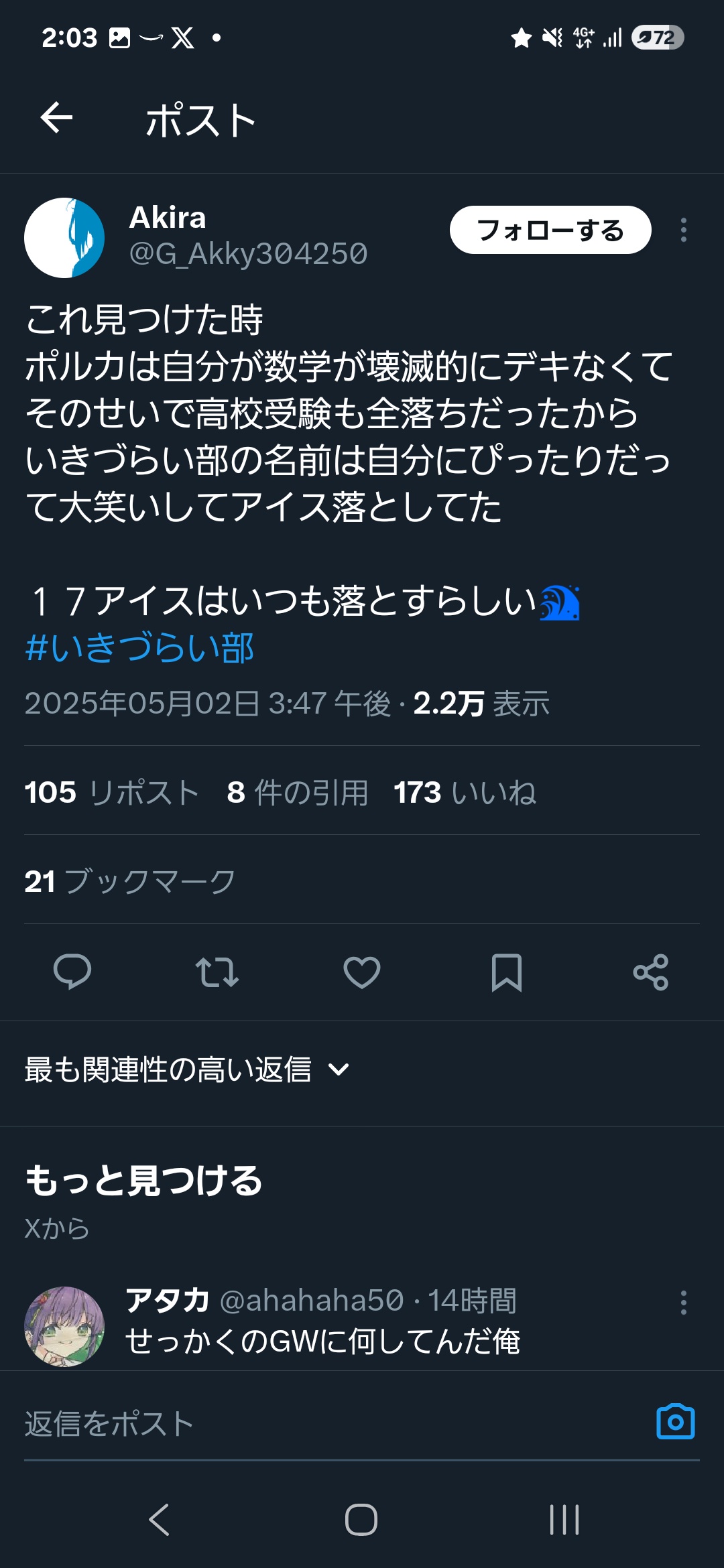724x1568 pixels.
Task: Open Akira's profile picture
Action: (64, 238)
